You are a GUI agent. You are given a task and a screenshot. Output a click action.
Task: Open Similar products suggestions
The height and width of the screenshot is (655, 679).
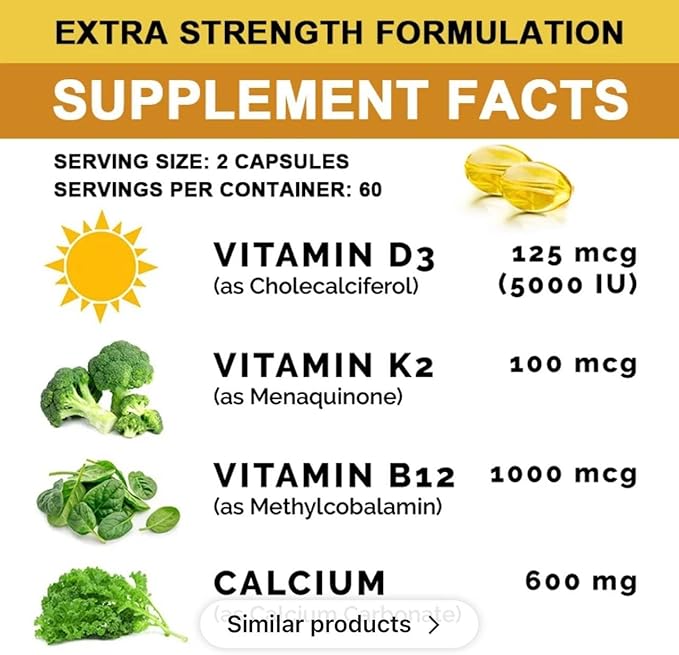click(333, 625)
